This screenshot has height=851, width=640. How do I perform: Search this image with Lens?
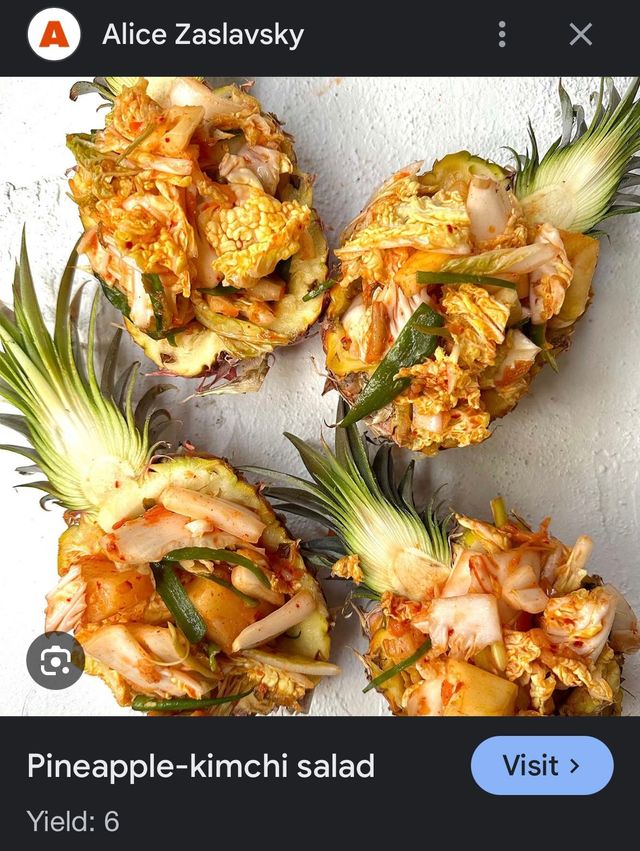pos(55,660)
